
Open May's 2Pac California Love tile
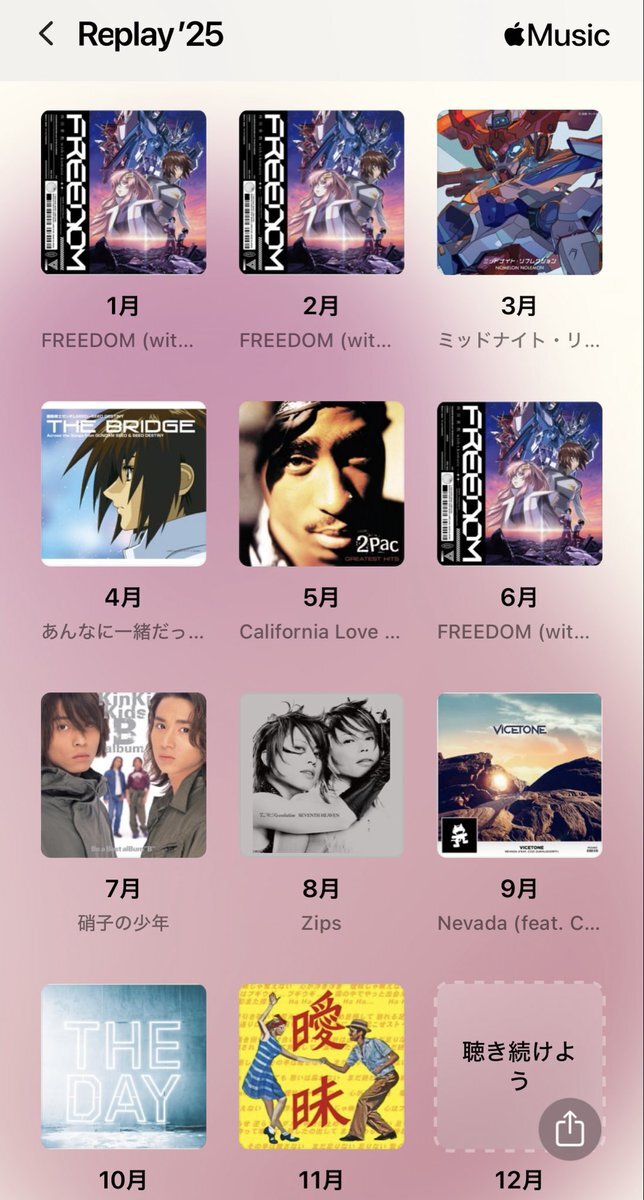321,484
